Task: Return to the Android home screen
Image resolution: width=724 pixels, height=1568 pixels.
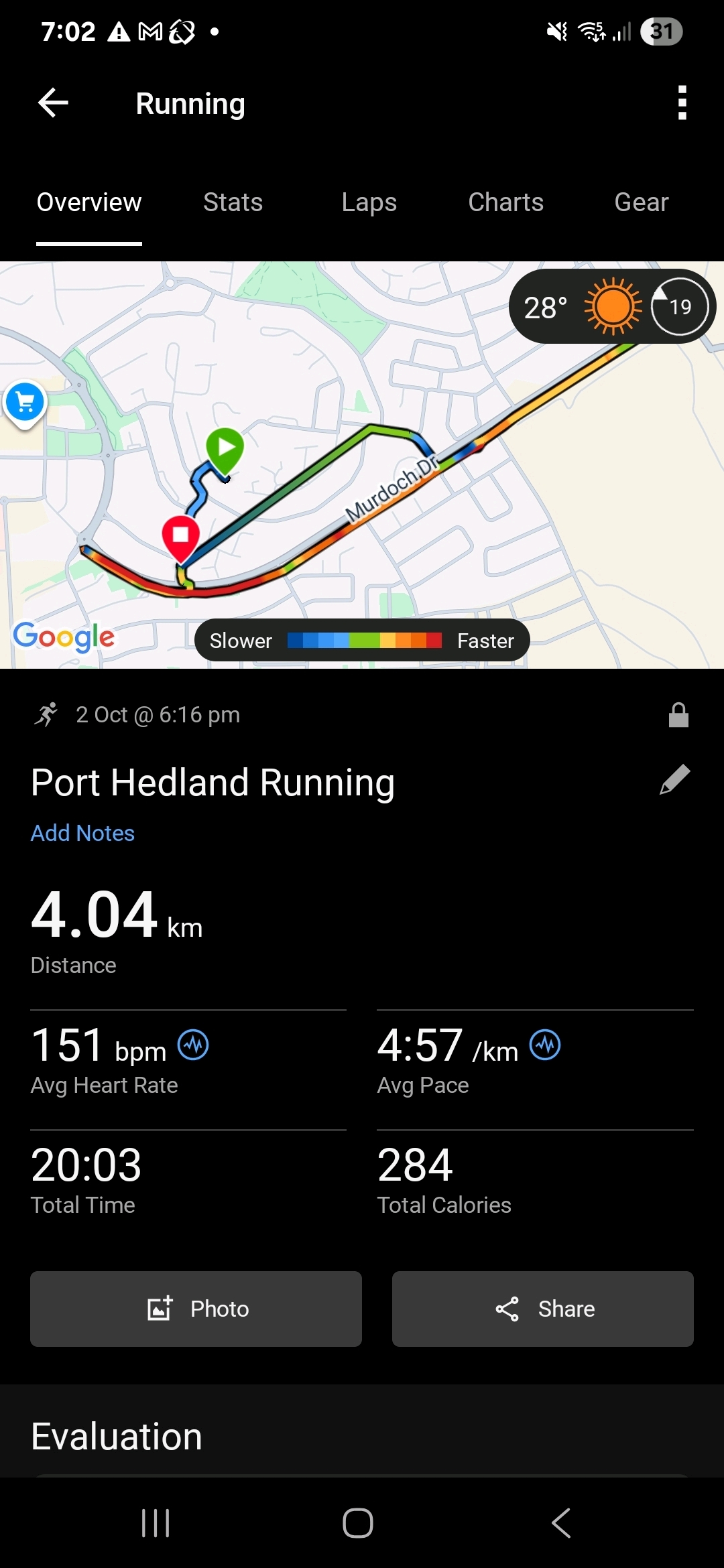Action: 358,1523
